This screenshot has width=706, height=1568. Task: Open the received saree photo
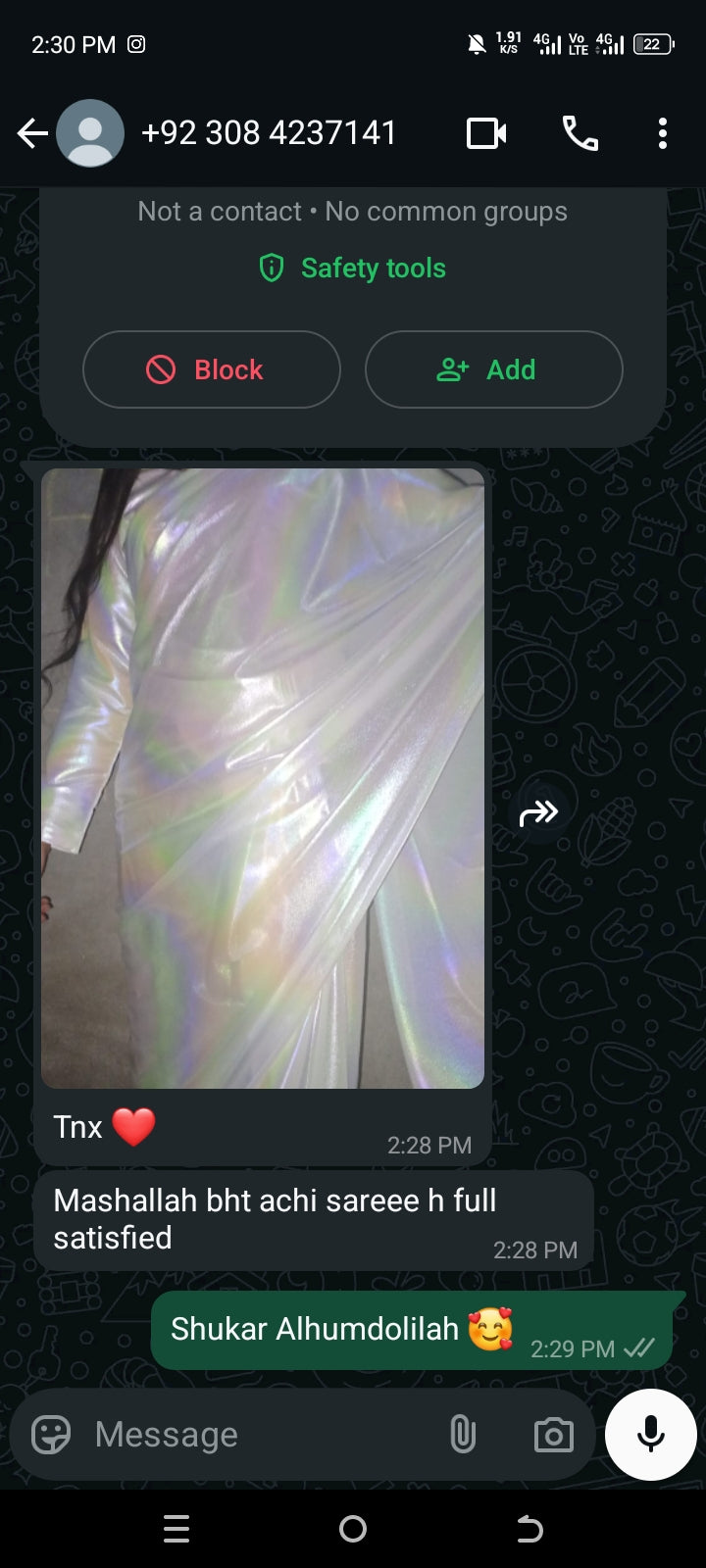pos(263,778)
